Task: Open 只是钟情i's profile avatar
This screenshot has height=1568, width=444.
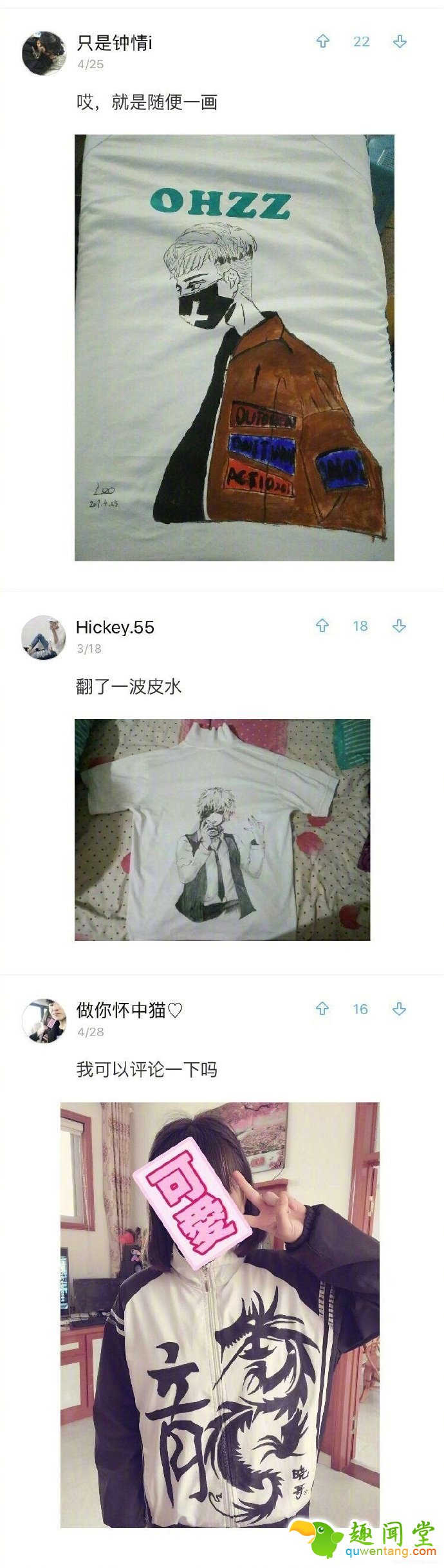Action: (44, 53)
